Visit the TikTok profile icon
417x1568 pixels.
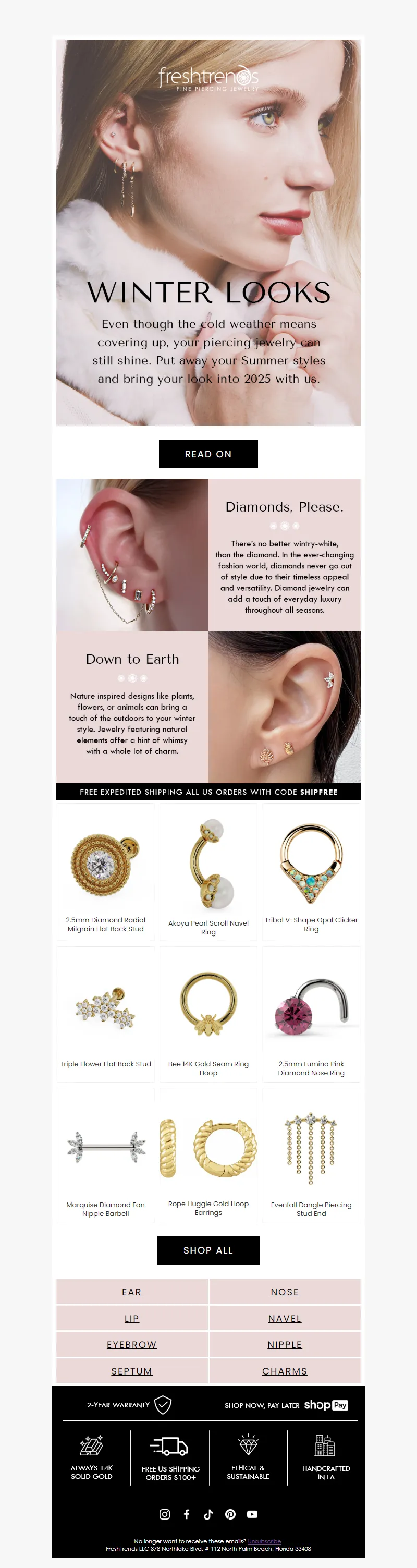tap(208, 1514)
